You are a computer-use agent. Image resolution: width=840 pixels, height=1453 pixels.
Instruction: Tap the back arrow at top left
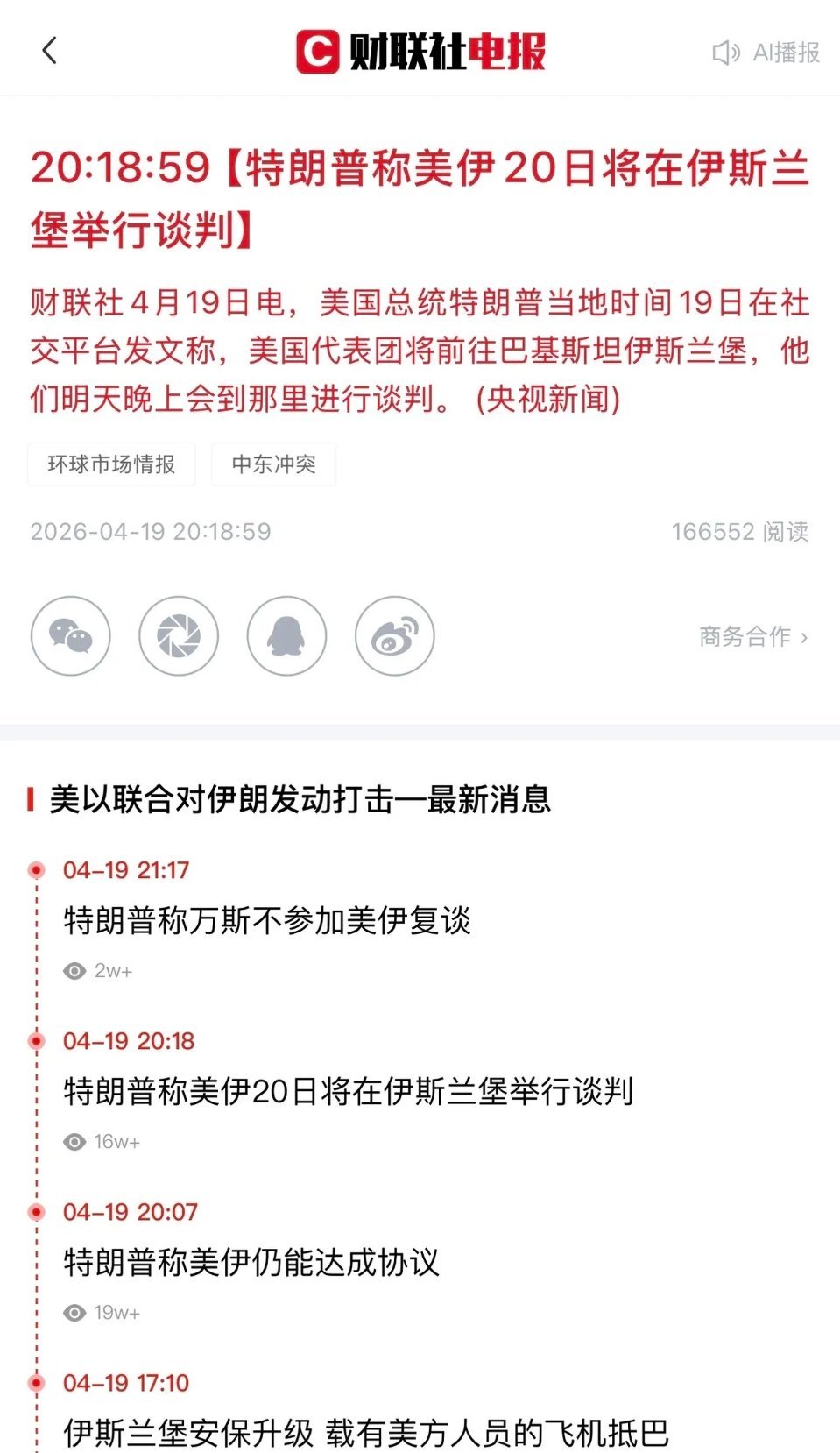(50, 51)
